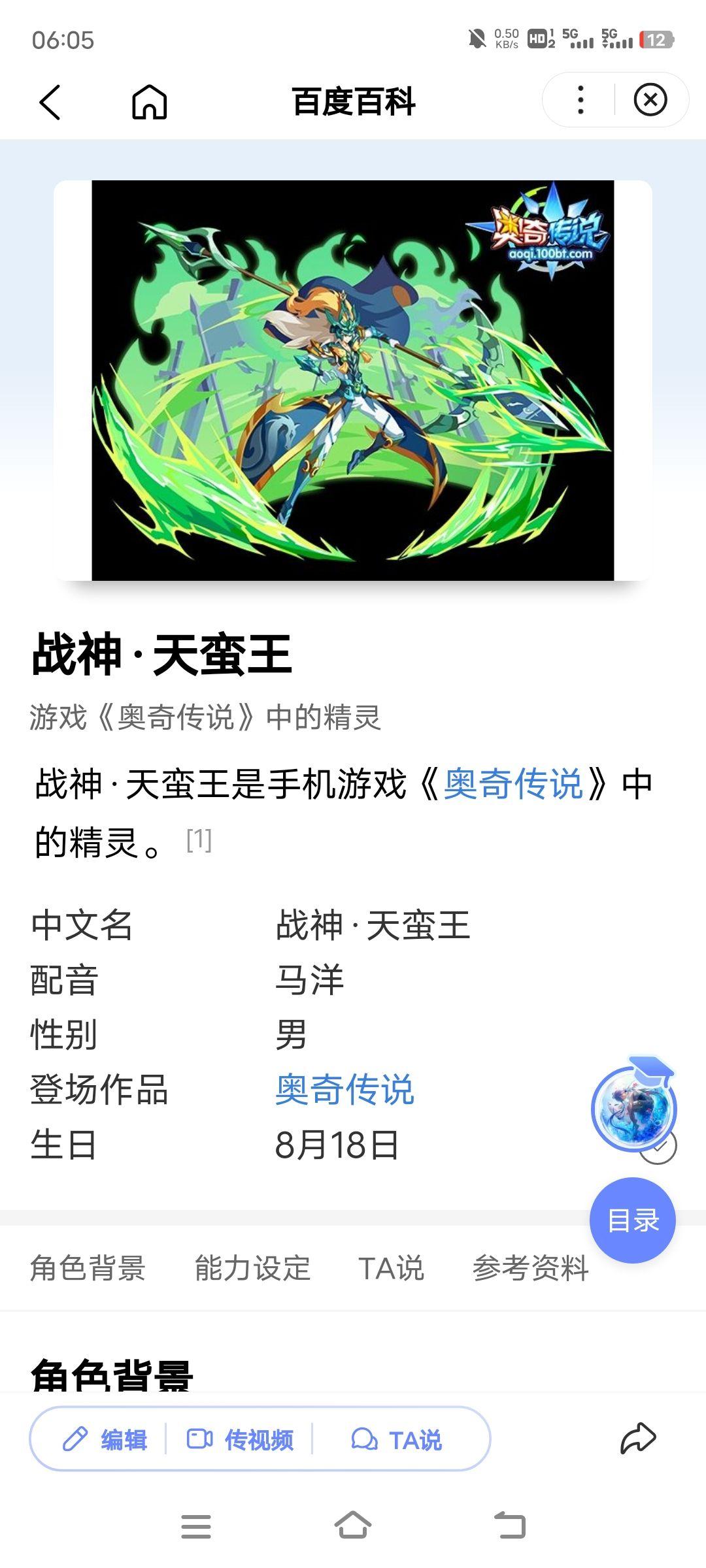
Task: Switch to the 参考资料 tab
Action: pos(530,1268)
